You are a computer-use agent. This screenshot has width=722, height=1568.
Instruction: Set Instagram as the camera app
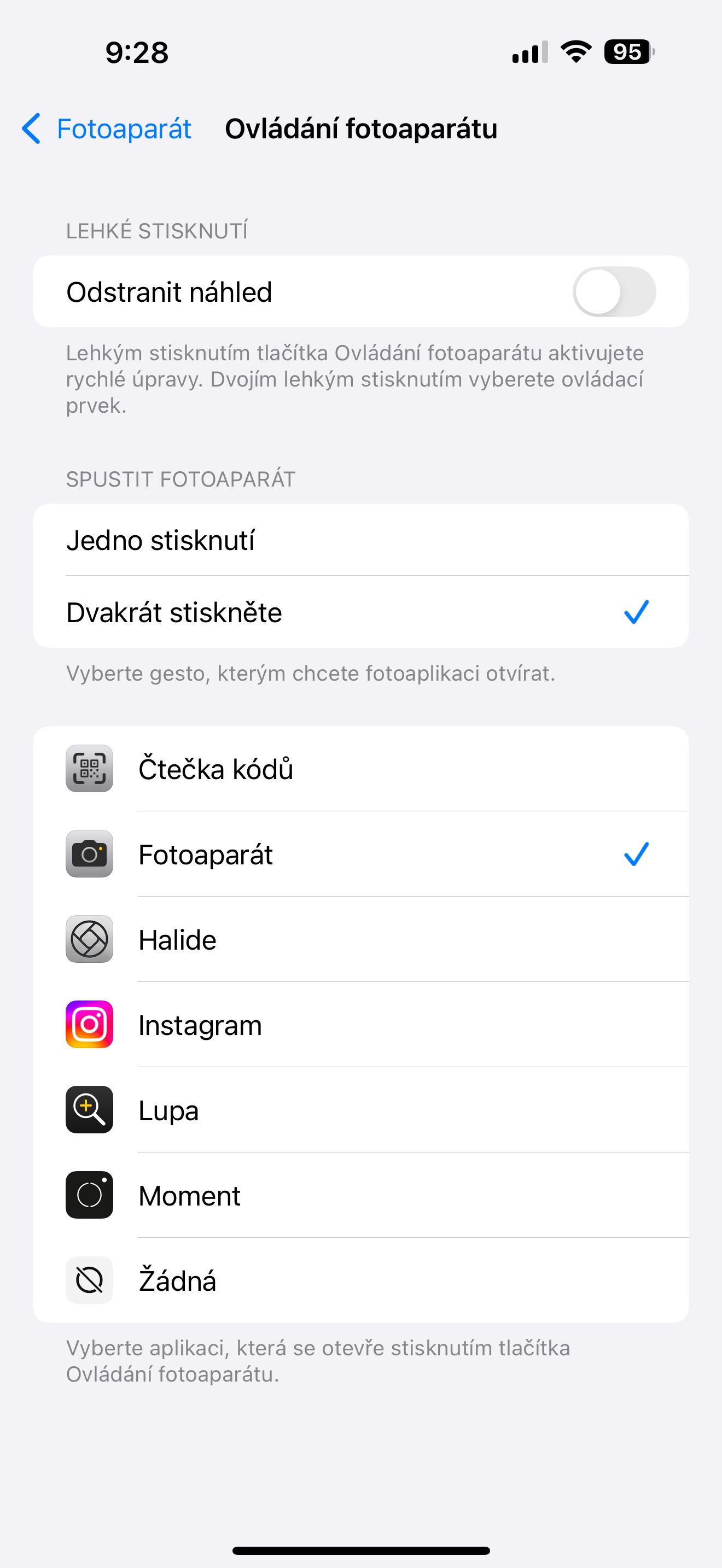click(360, 1025)
